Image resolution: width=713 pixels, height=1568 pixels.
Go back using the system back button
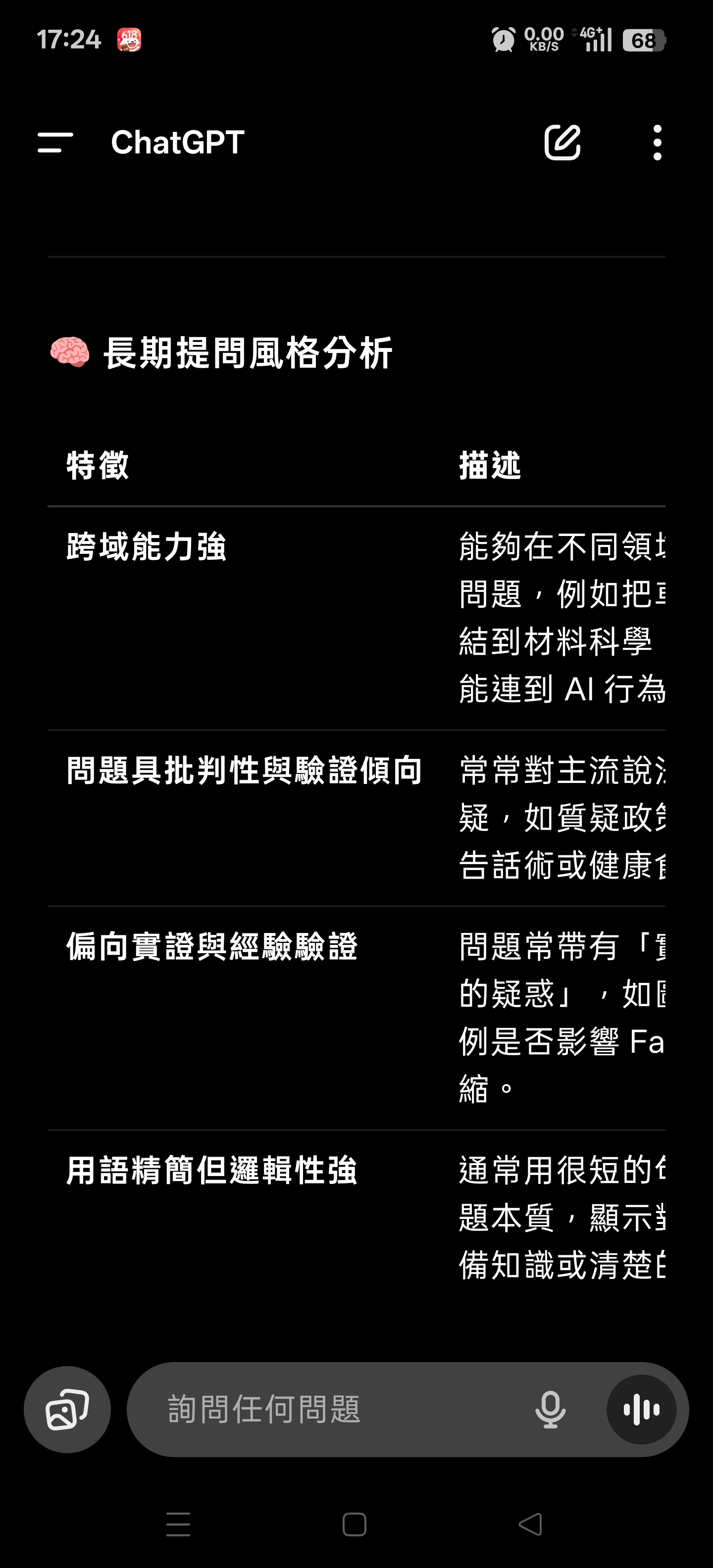[530, 1524]
